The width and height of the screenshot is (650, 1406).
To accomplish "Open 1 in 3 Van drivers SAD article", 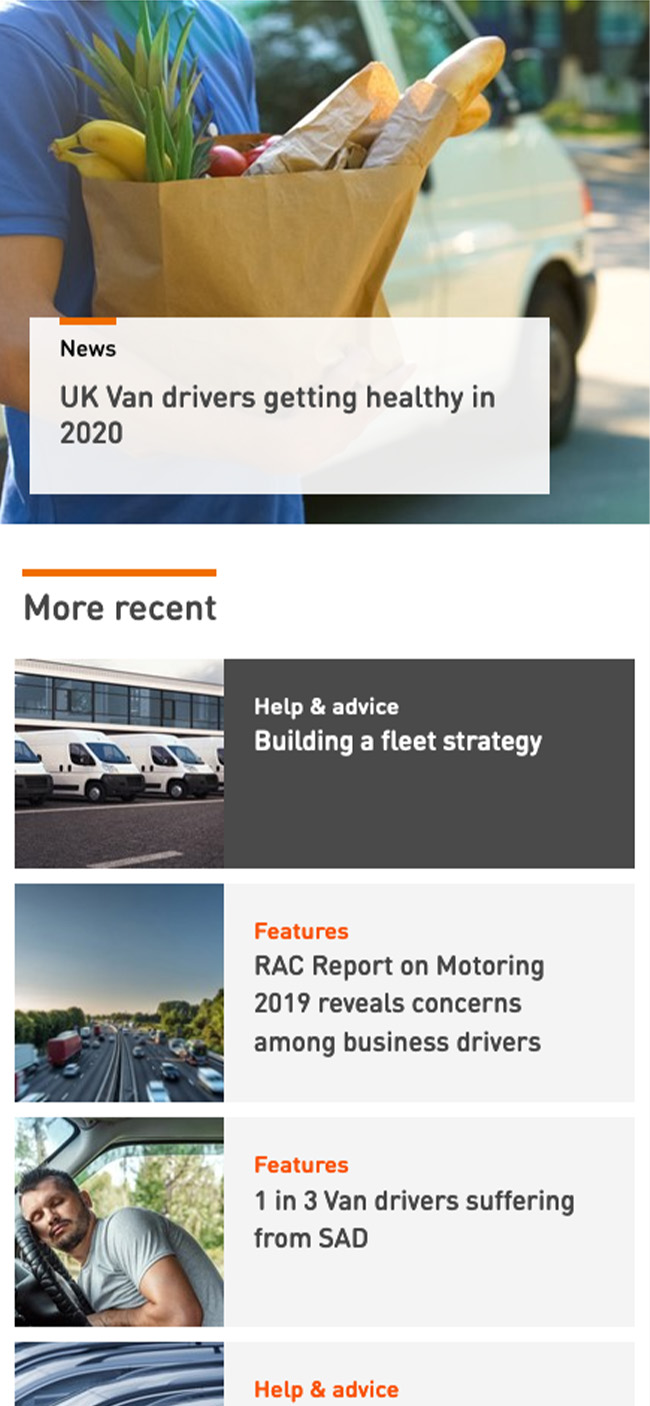I will click(413, 1218).
